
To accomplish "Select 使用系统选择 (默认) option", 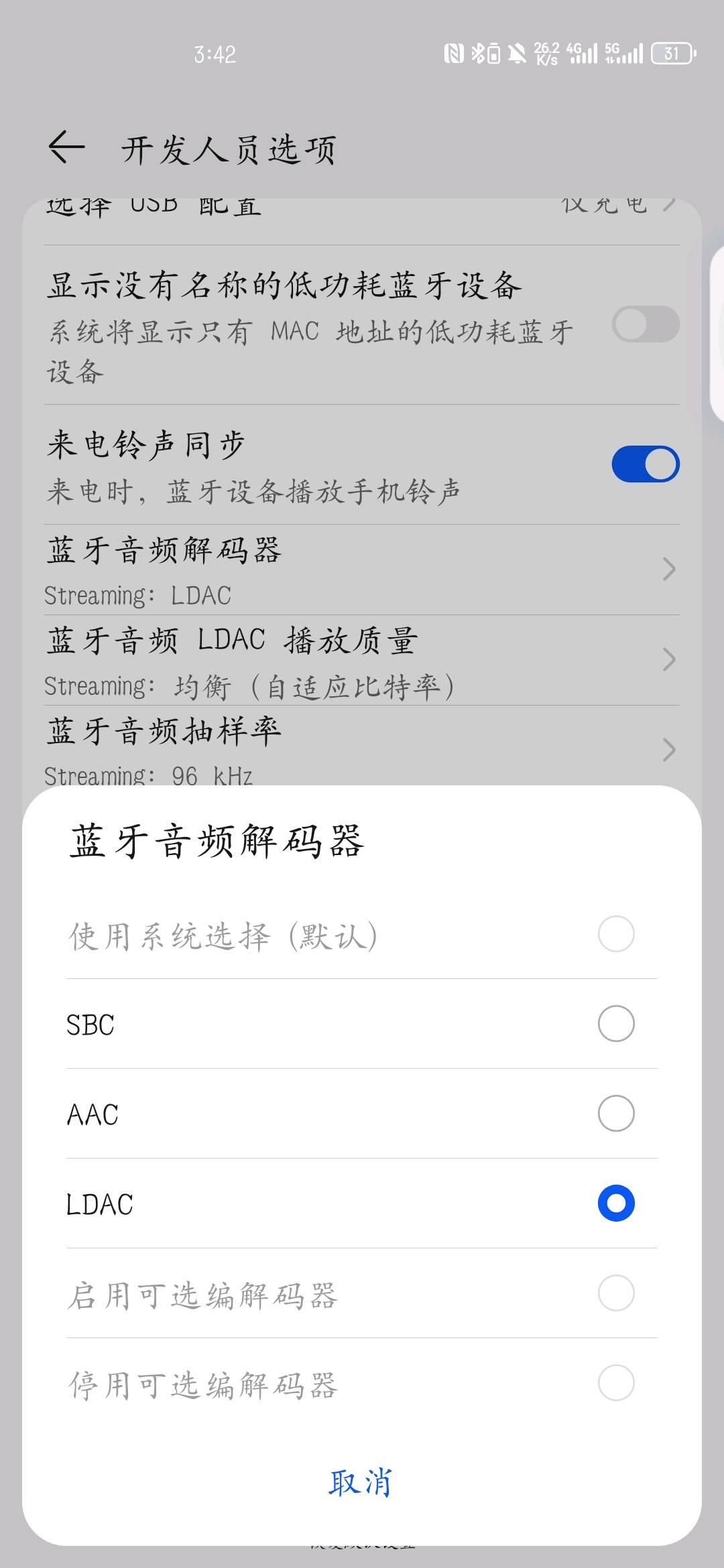I will coord(615,934).
